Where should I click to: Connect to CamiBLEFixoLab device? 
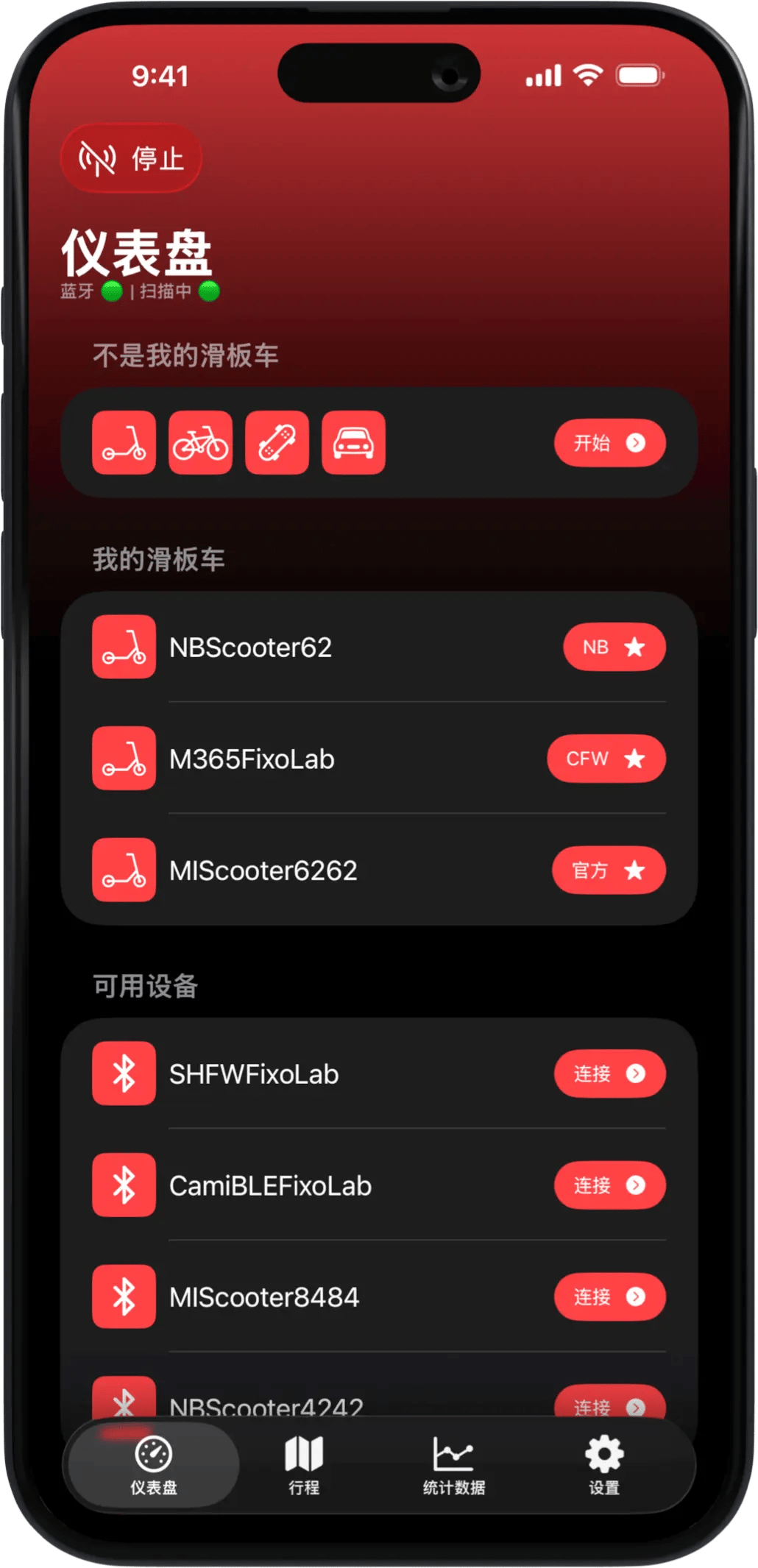609,1185
